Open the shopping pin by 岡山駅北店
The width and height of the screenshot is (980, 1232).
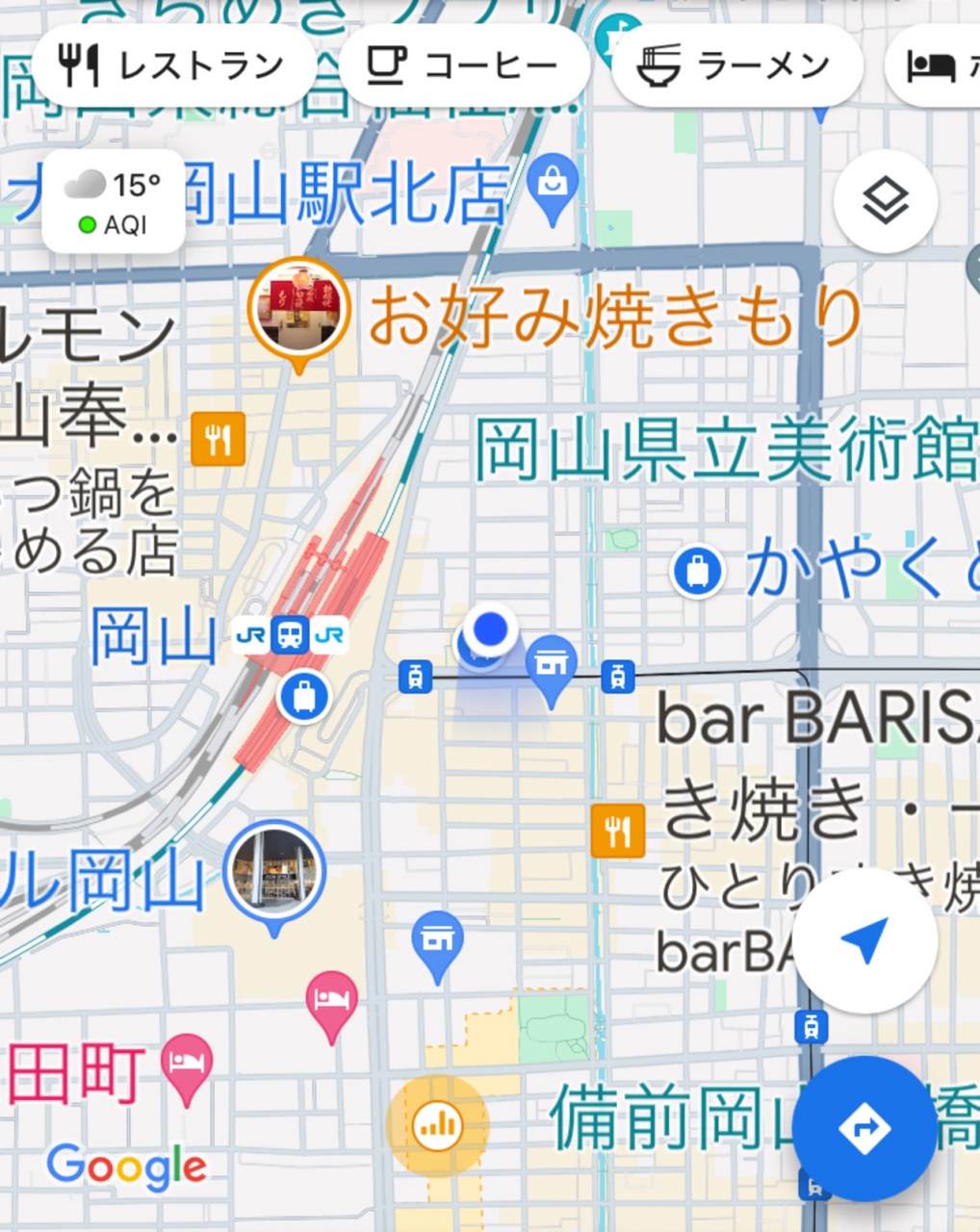click(x=554, y=183)
